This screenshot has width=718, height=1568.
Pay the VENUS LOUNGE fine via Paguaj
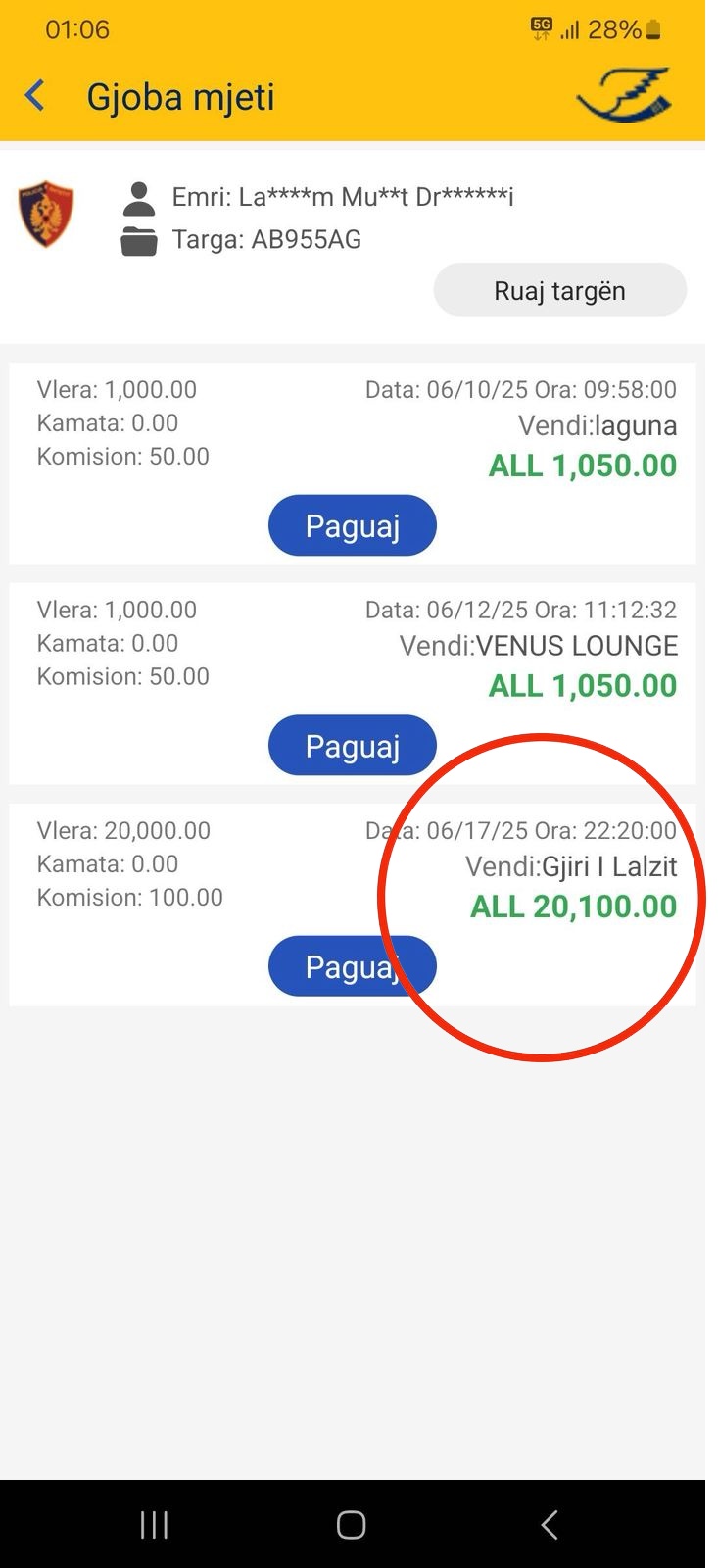point(352,746)
